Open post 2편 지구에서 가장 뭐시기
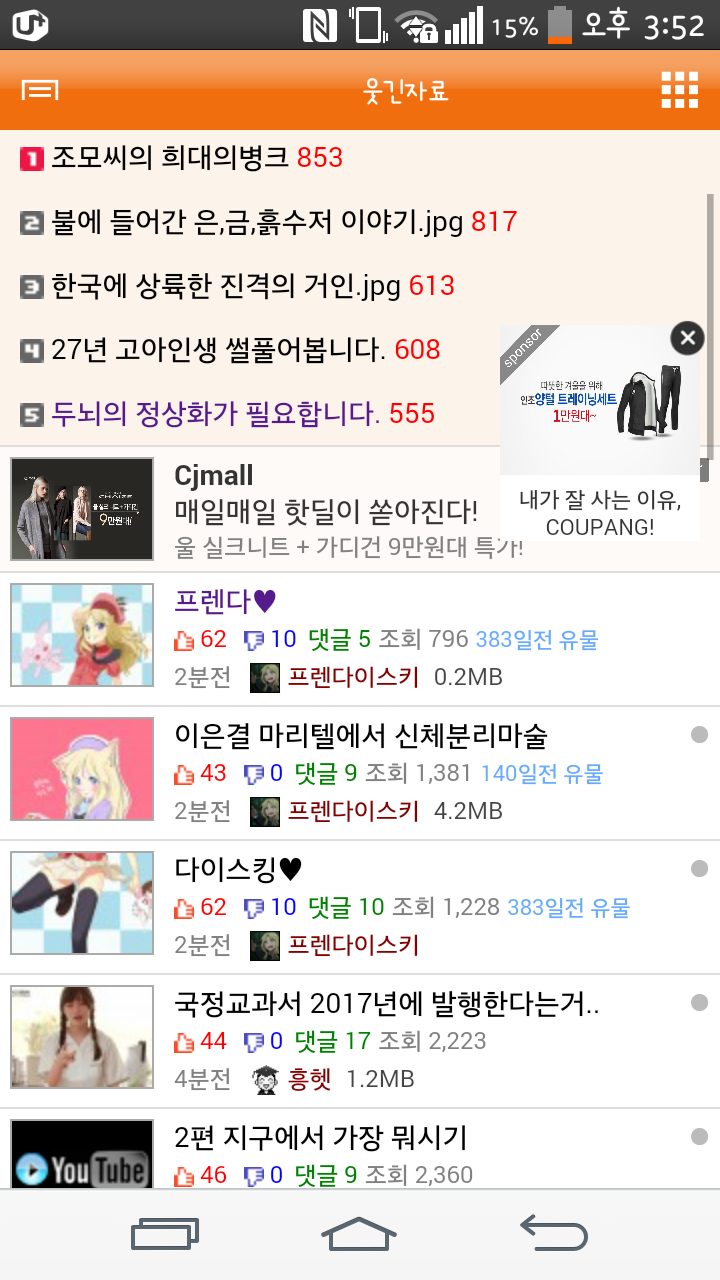The image size is (720, 1280). [320, 1138]
